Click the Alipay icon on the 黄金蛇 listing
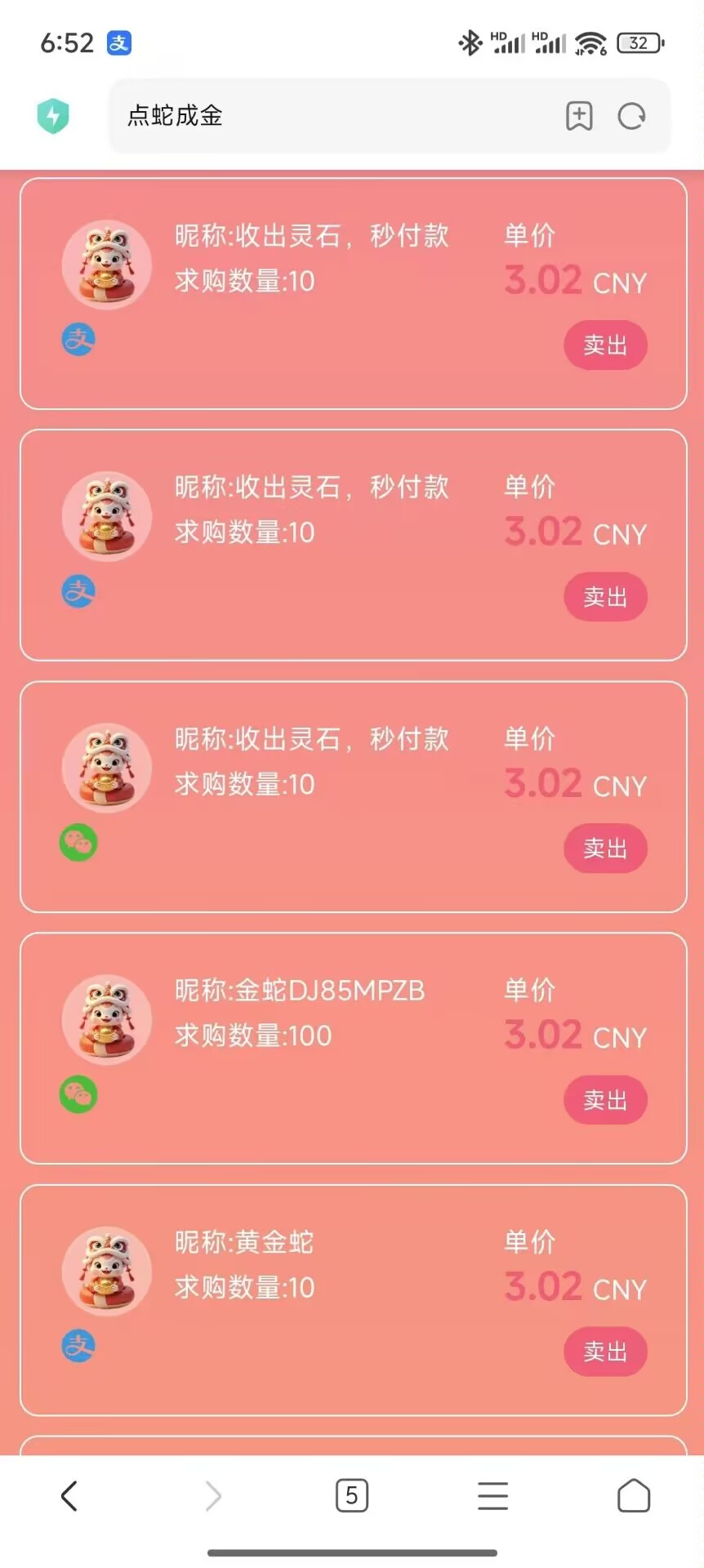 pyautogui.click(x=78, y=1346)
